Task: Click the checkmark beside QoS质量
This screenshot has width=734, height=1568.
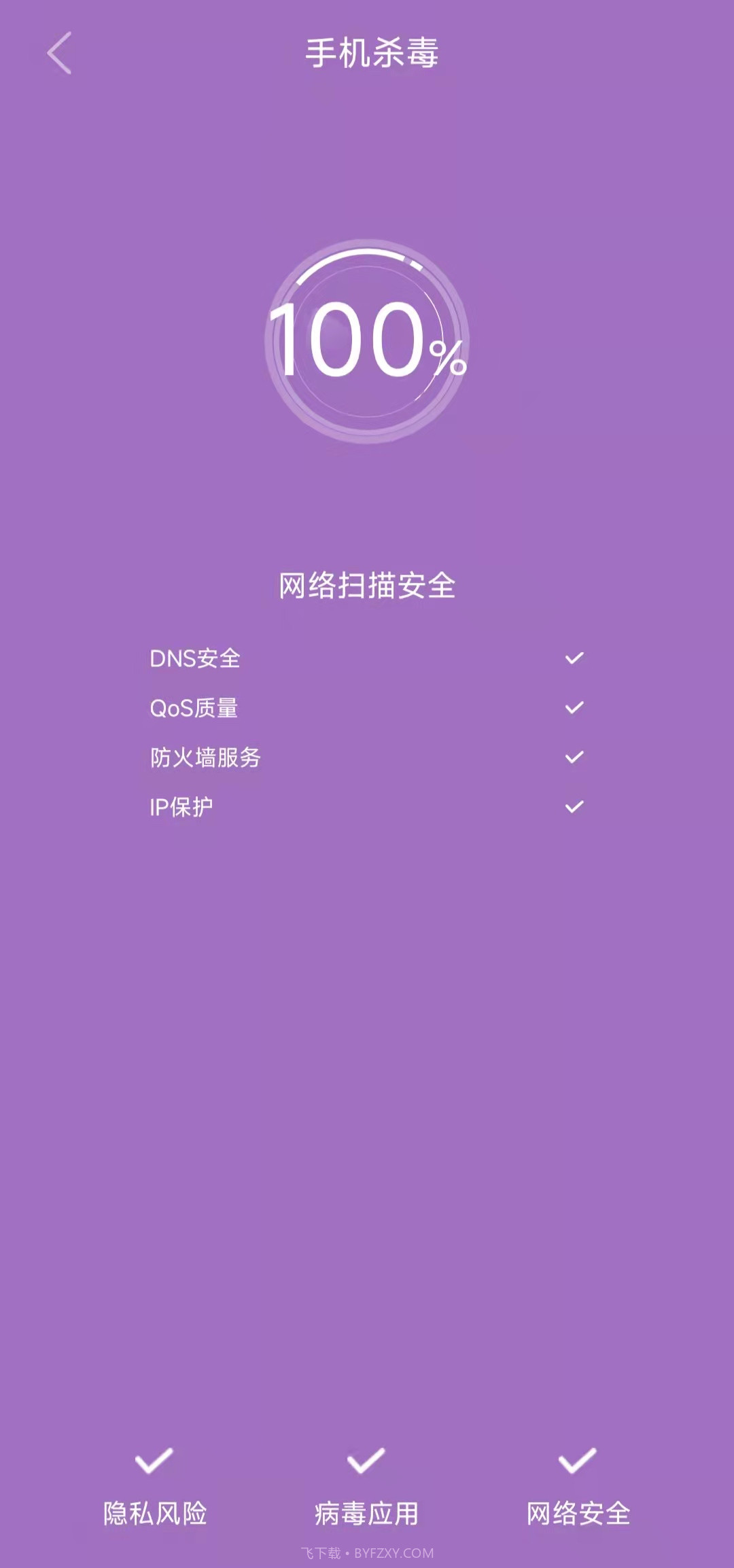Action: coord(574,707)
